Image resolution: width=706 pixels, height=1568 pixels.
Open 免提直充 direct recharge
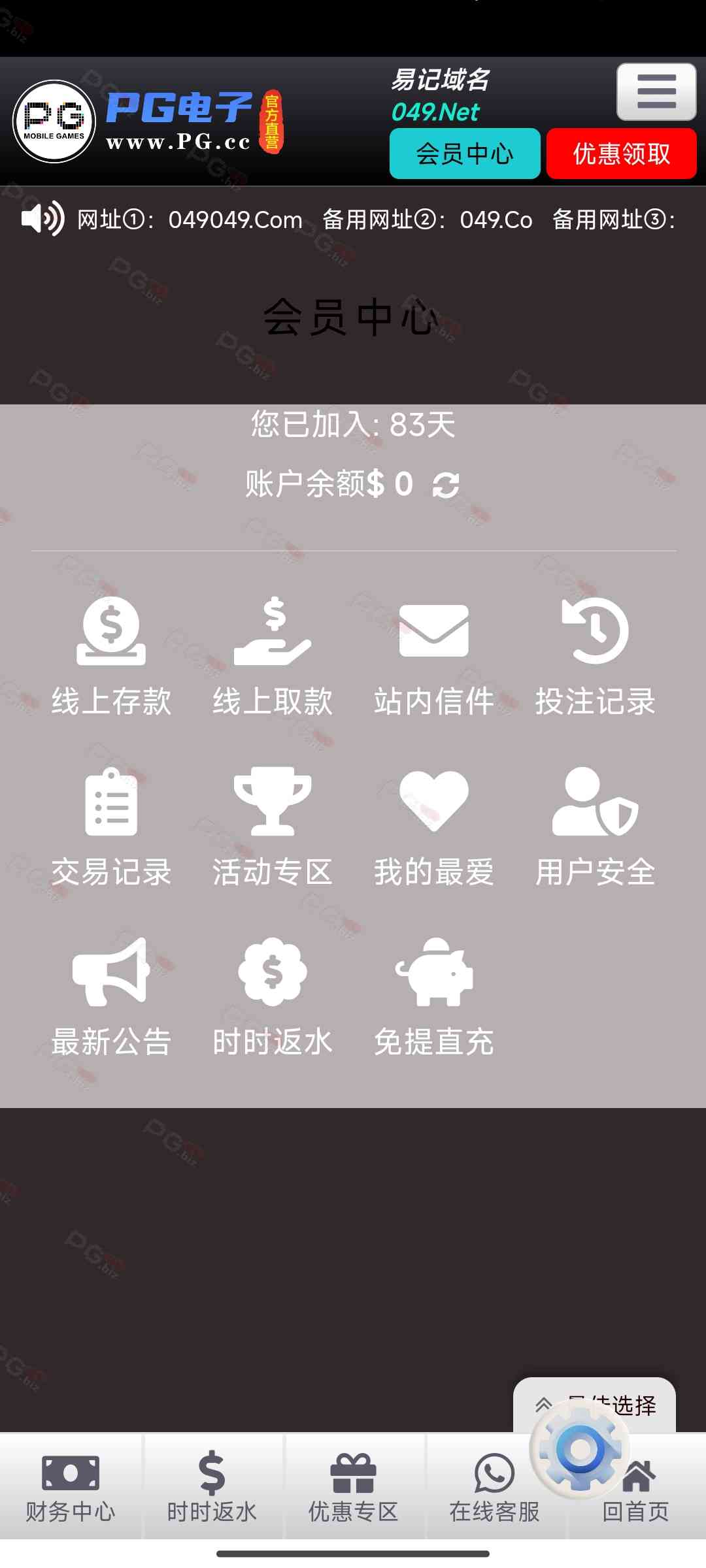[x=434, y=998]
